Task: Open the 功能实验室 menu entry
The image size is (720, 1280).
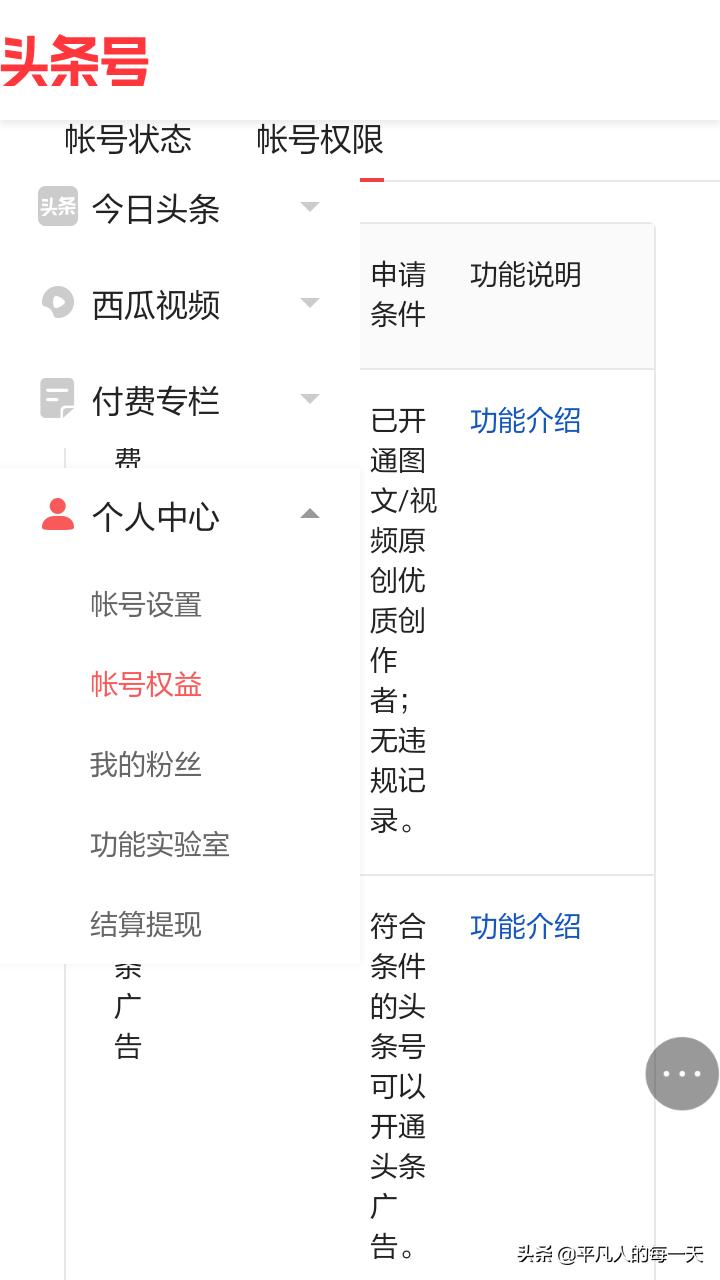Action: 160,845
